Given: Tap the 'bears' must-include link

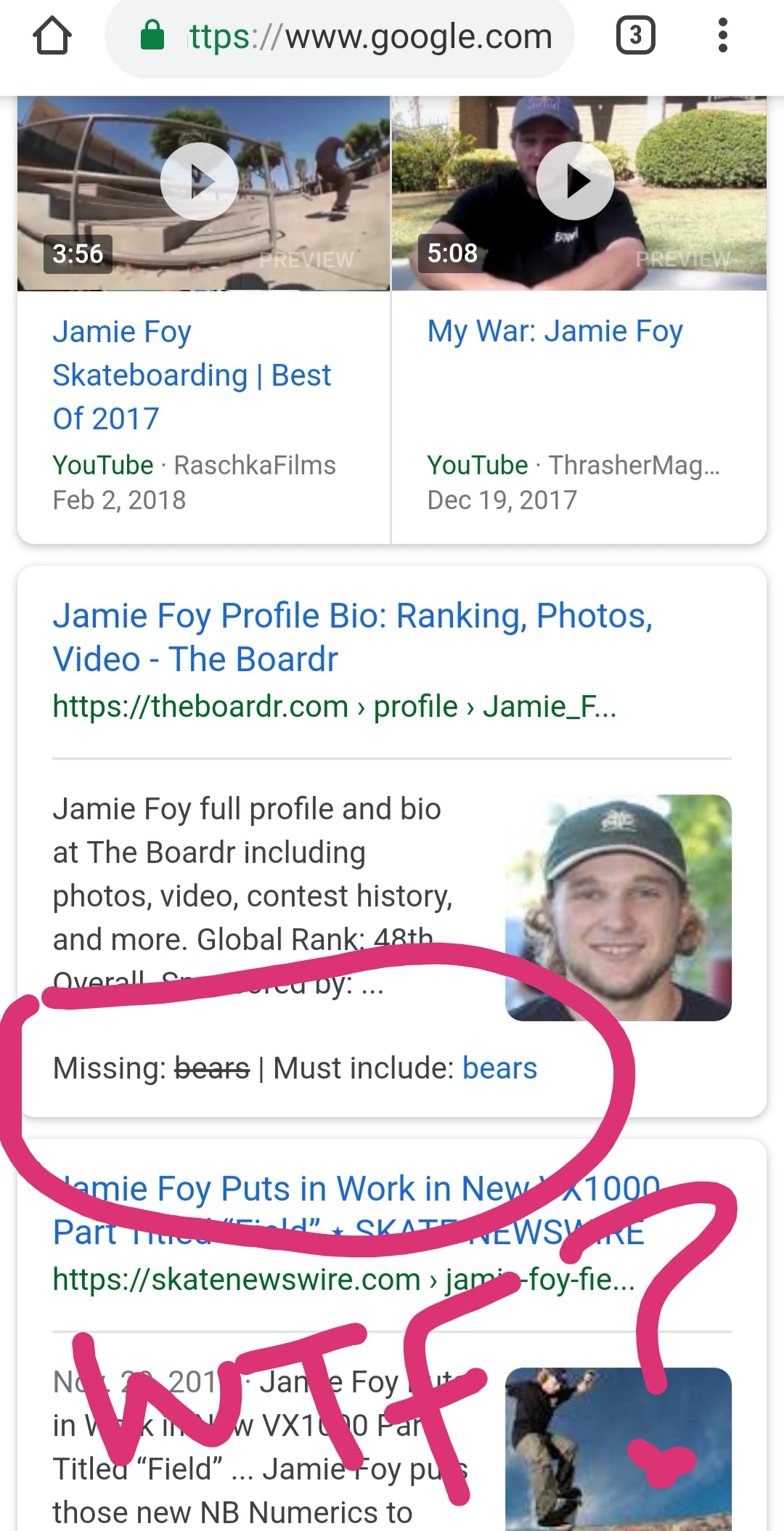Looking at the screenshot, I should click(x=499, y=1068).
